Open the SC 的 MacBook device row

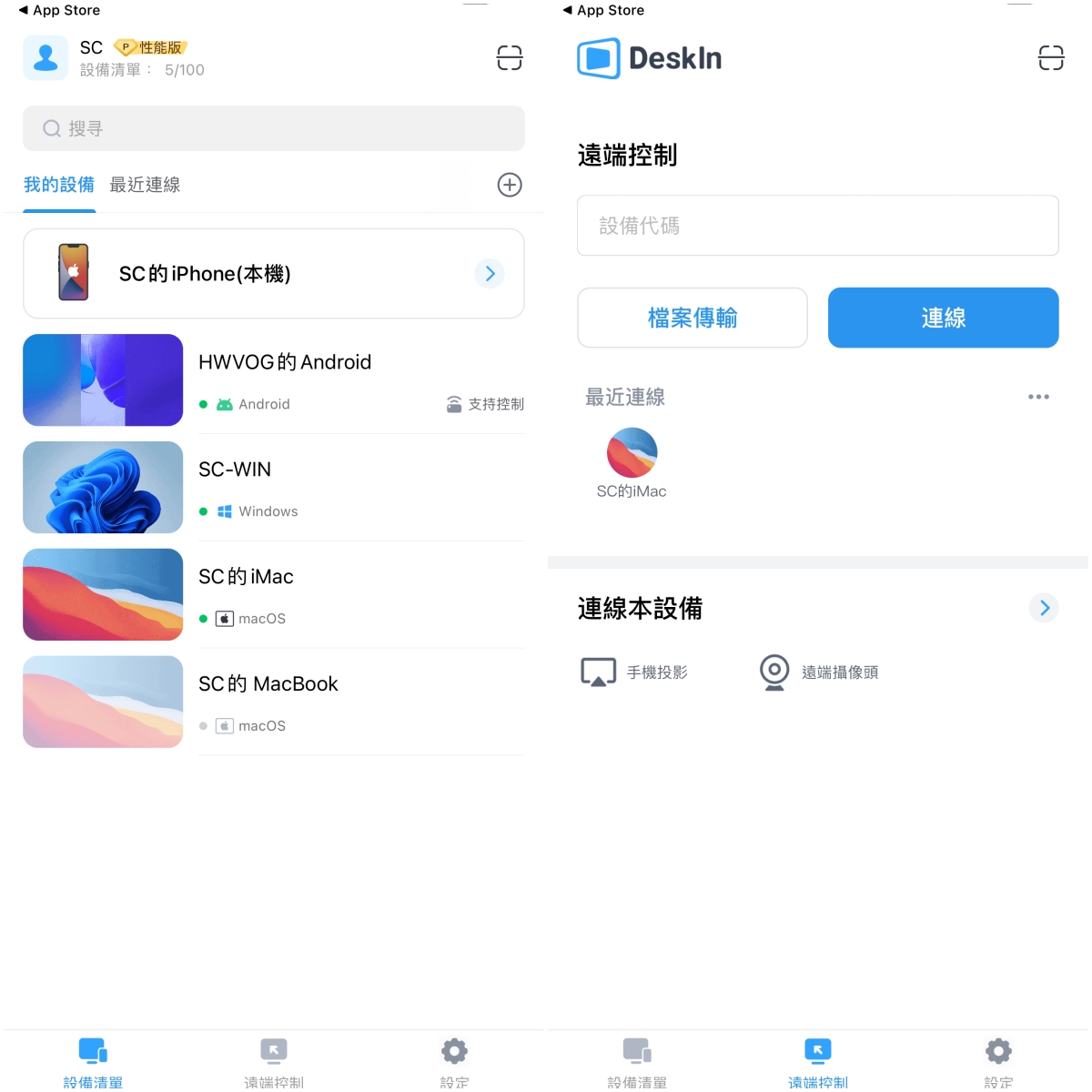(273, 702)
